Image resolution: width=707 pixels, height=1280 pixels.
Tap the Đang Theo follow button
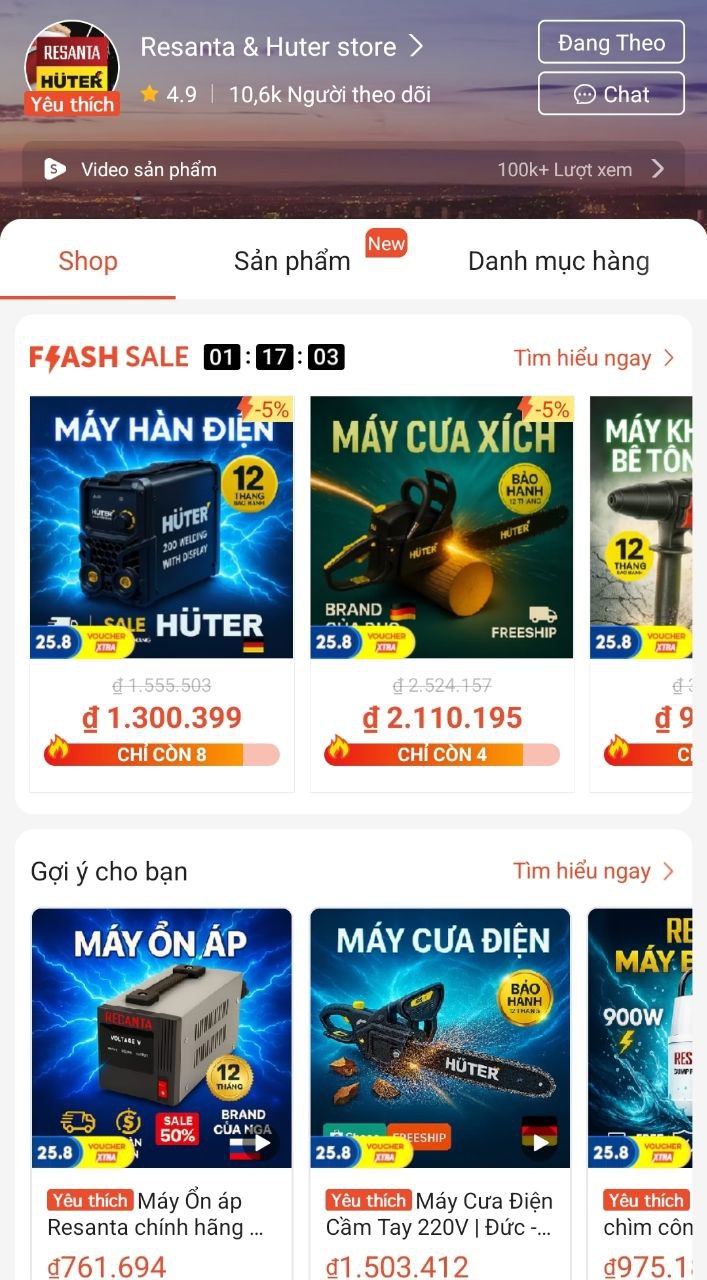coord(611,43)
